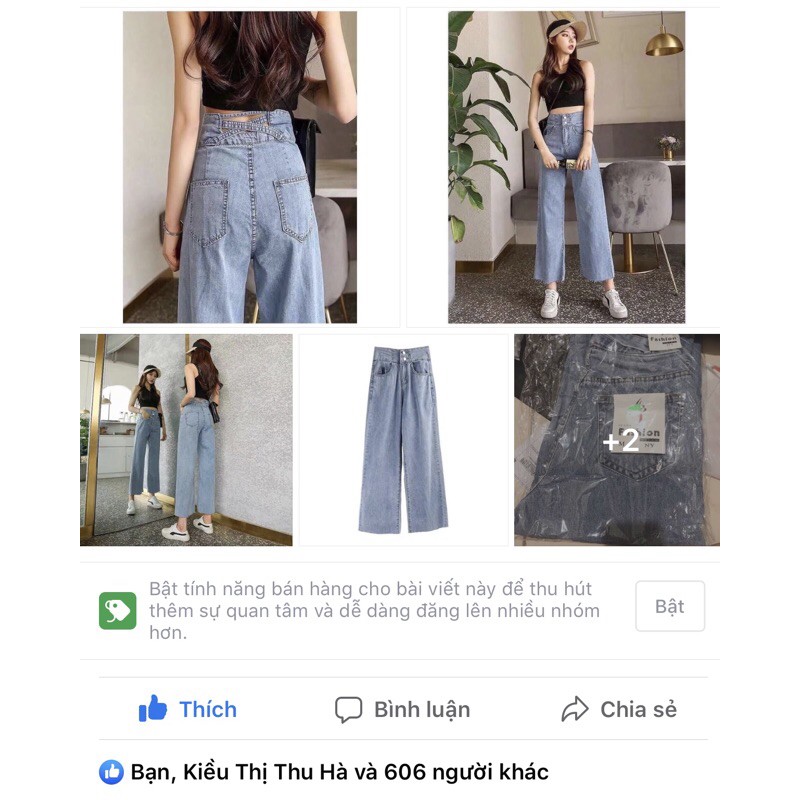Open the full-body jeans outfit photo
800x800 pixels.
(566, 167)
